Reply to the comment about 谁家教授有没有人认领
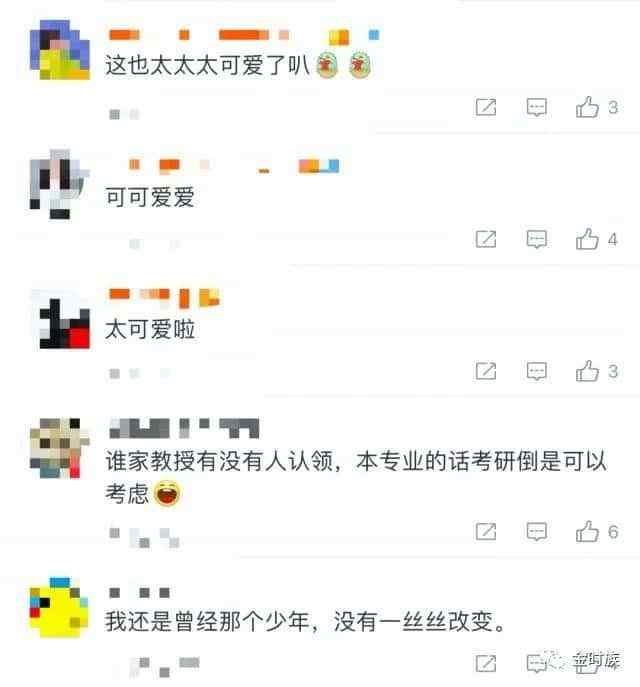640x687 pixels. click(x=537, y=532)
